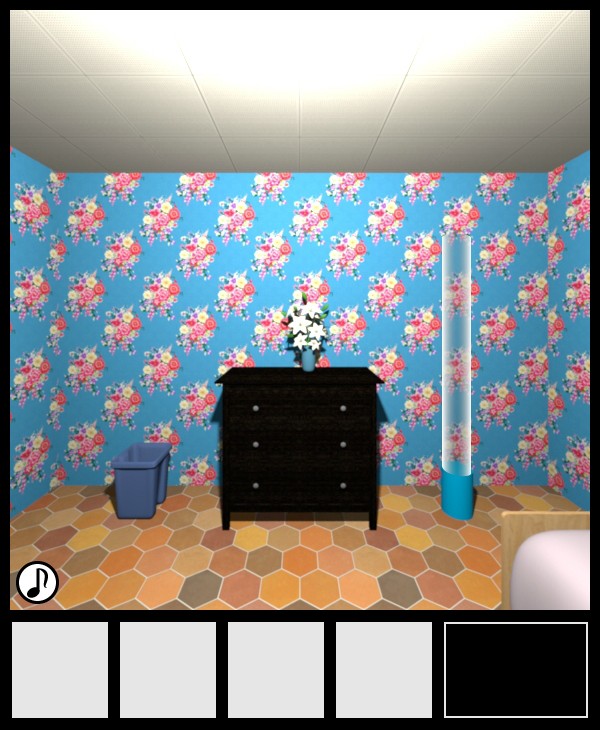Screen dimensions: 600x730
Task: Select the black highlighted inventory slot
Action: [515, 669]
